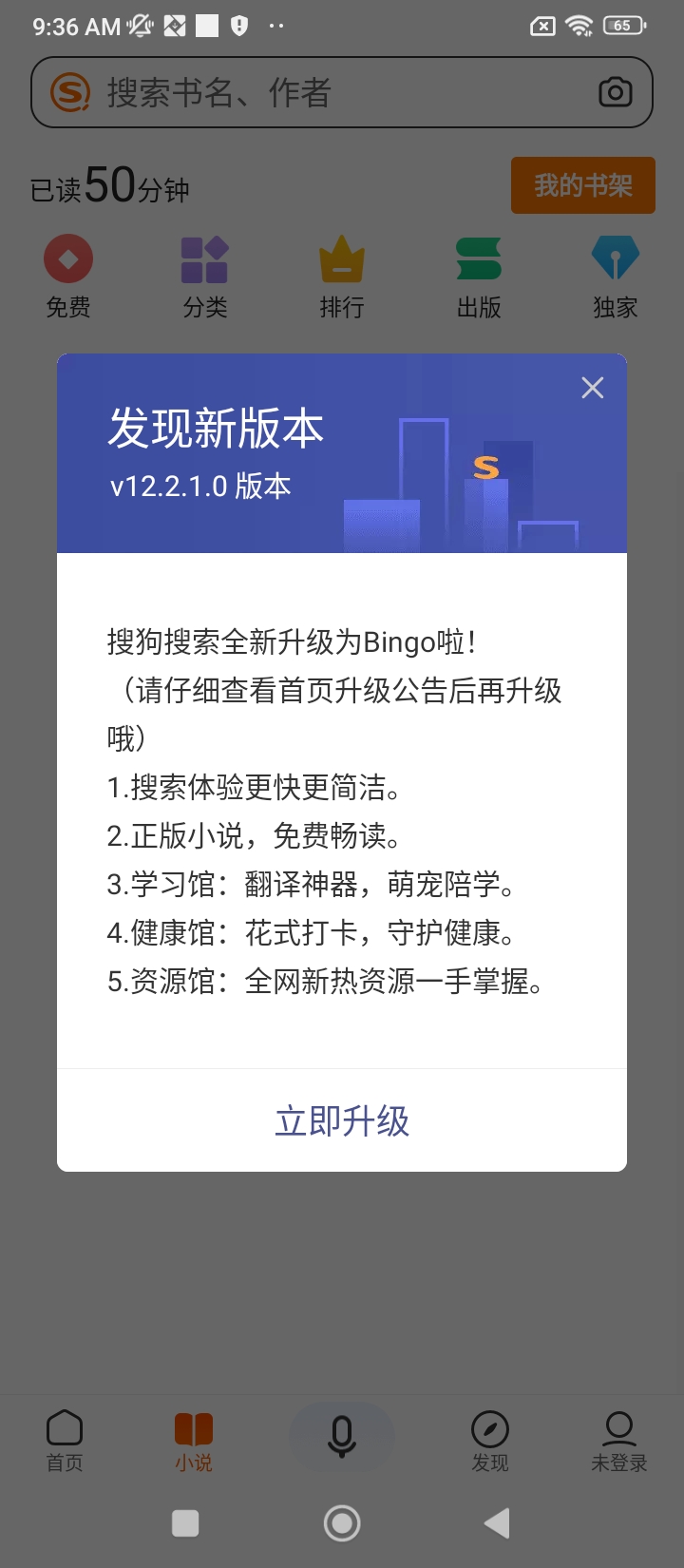Screen dimensions: 684x1568
Task: Browse the 分类 categories
Action: [x=205, y=276]
